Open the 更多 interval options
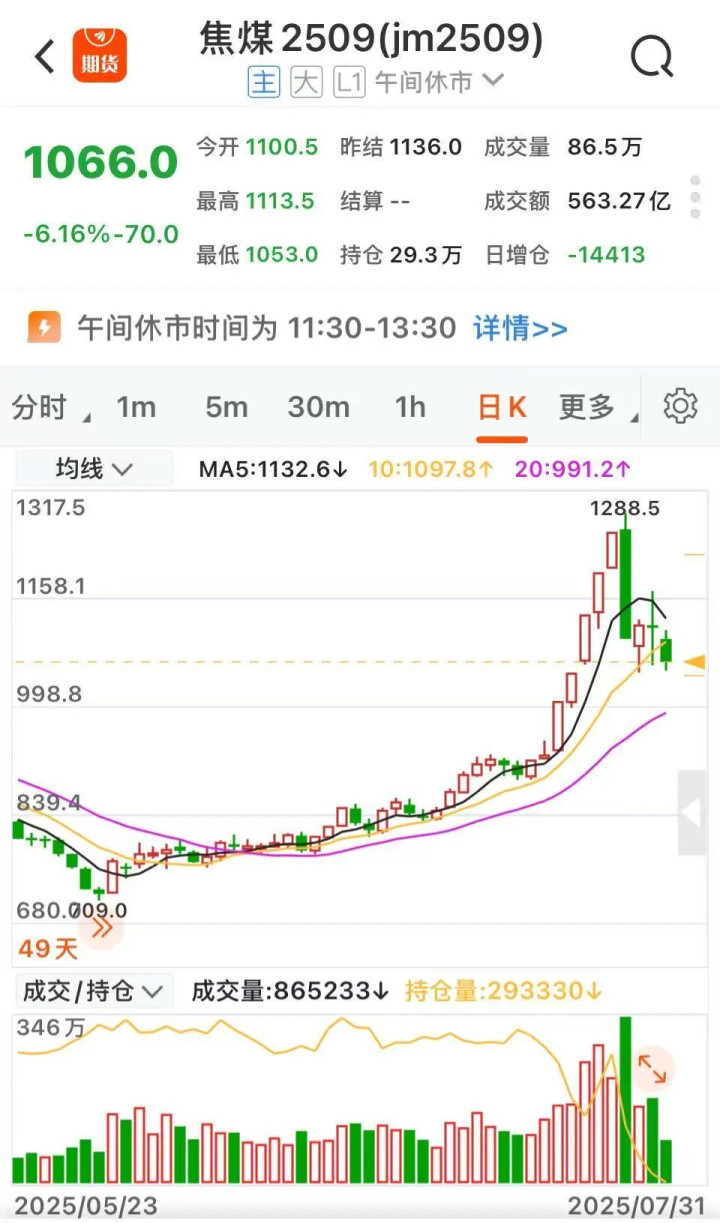The image size is (720, 1223). pyautogui.click(x=593, y=408)
